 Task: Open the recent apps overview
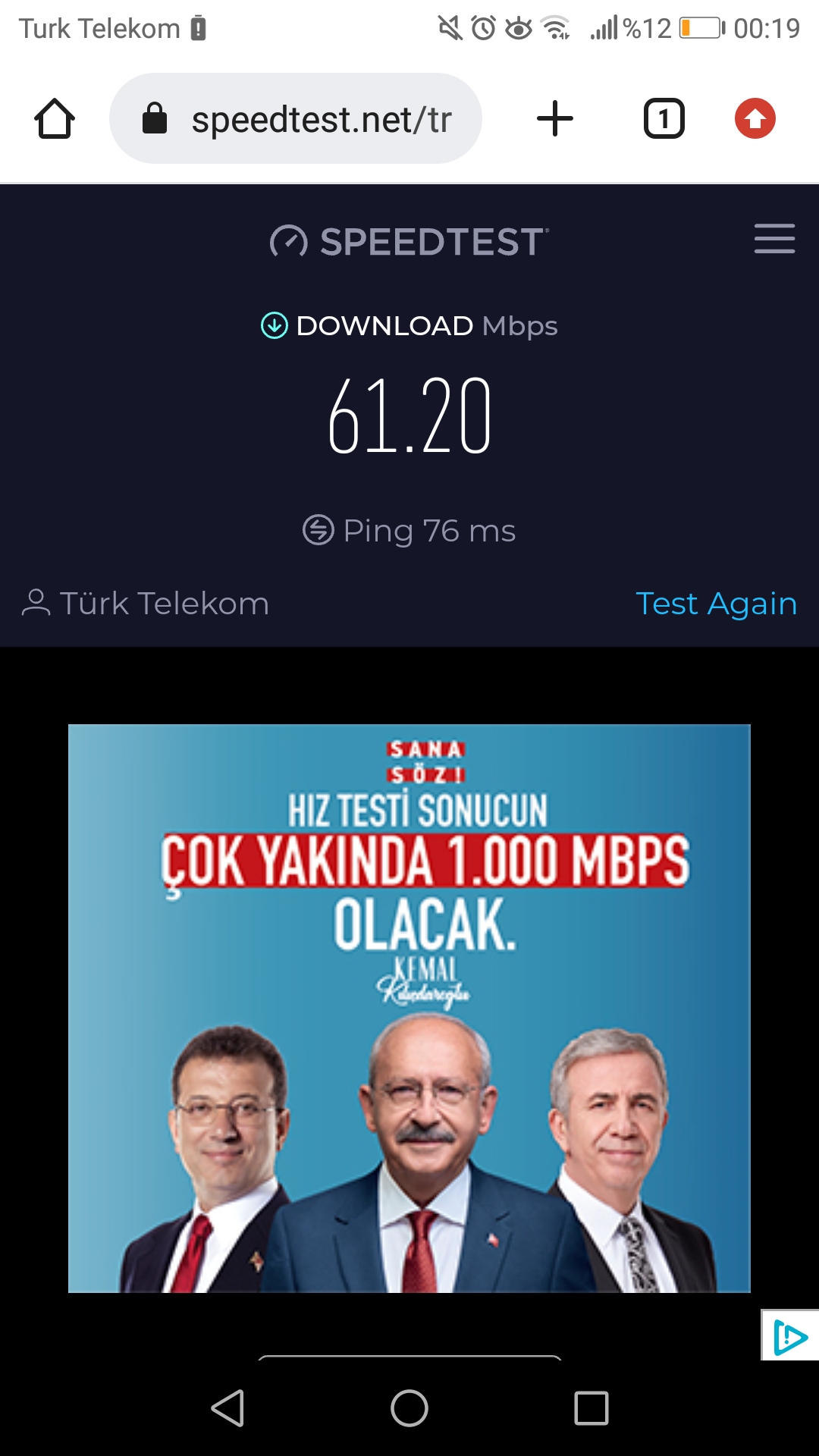(x=591, y=1408)
